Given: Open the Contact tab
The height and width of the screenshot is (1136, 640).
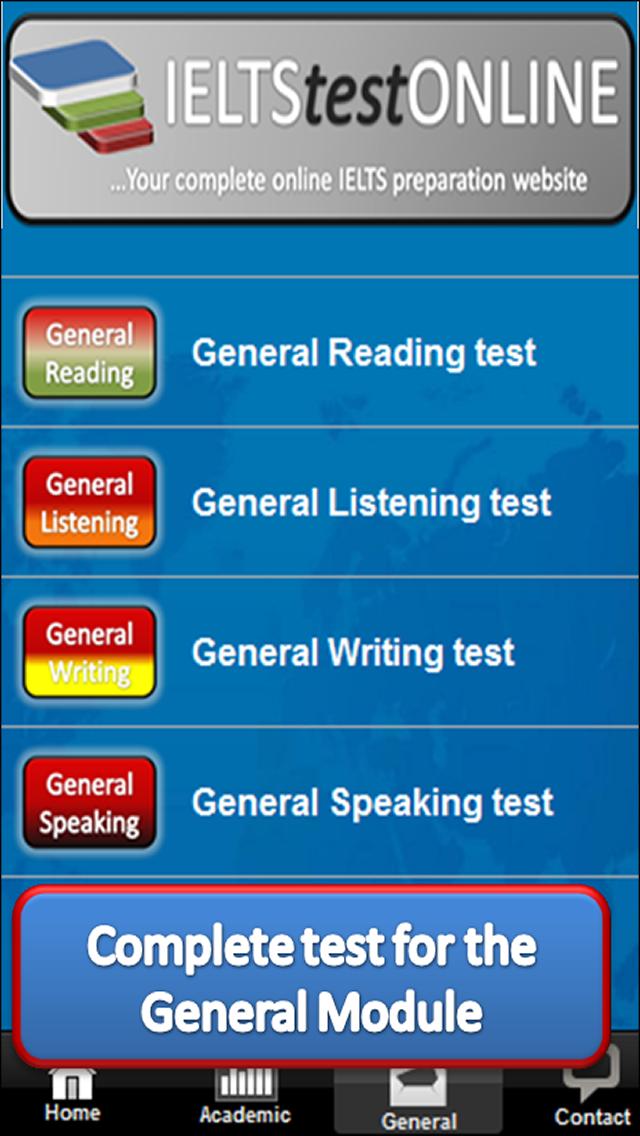Looking at the screenshot, I should point(592,1100).
